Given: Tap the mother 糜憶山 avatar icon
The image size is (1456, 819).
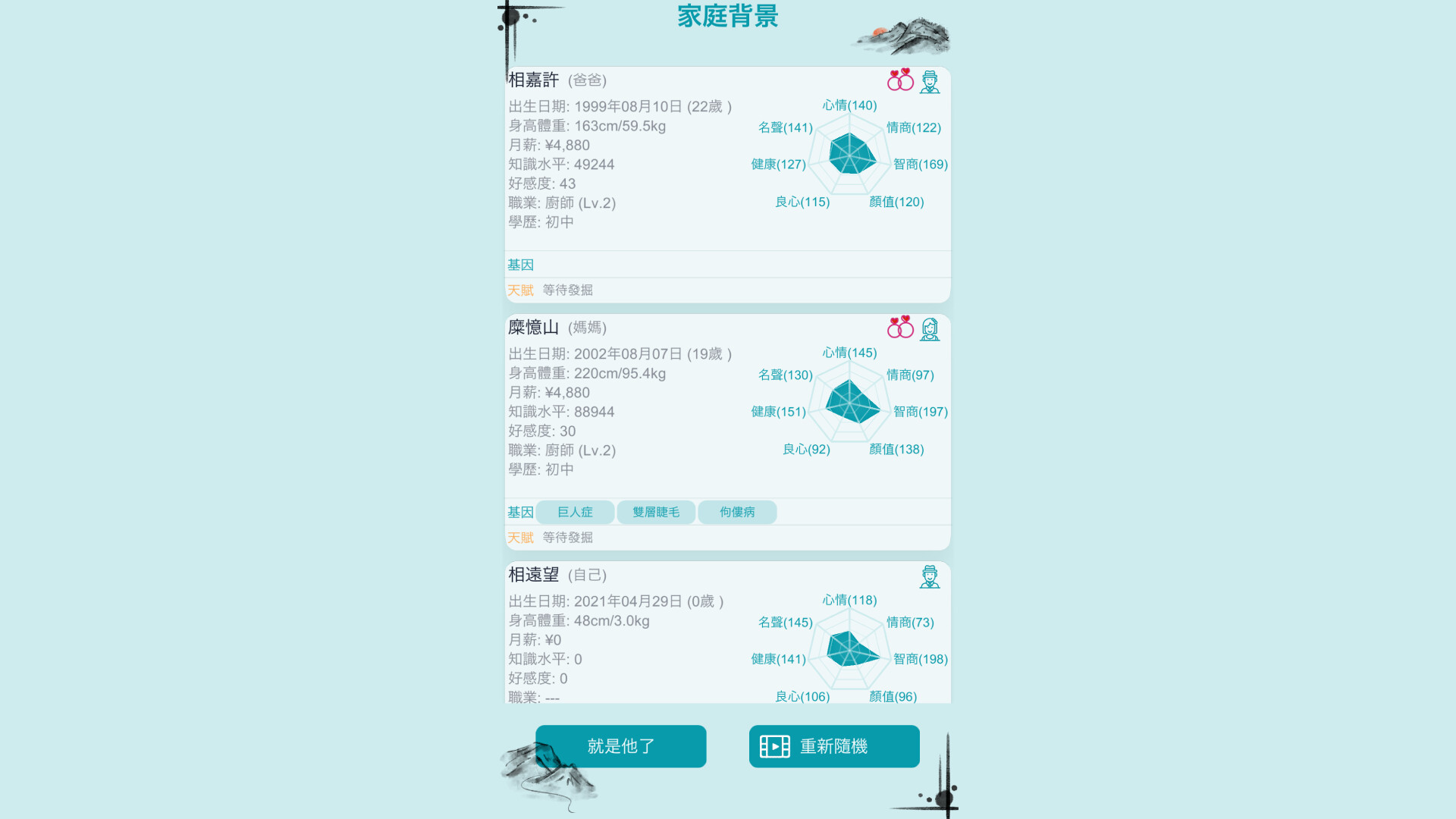Looking at the screenshot, I should (930, 328).
